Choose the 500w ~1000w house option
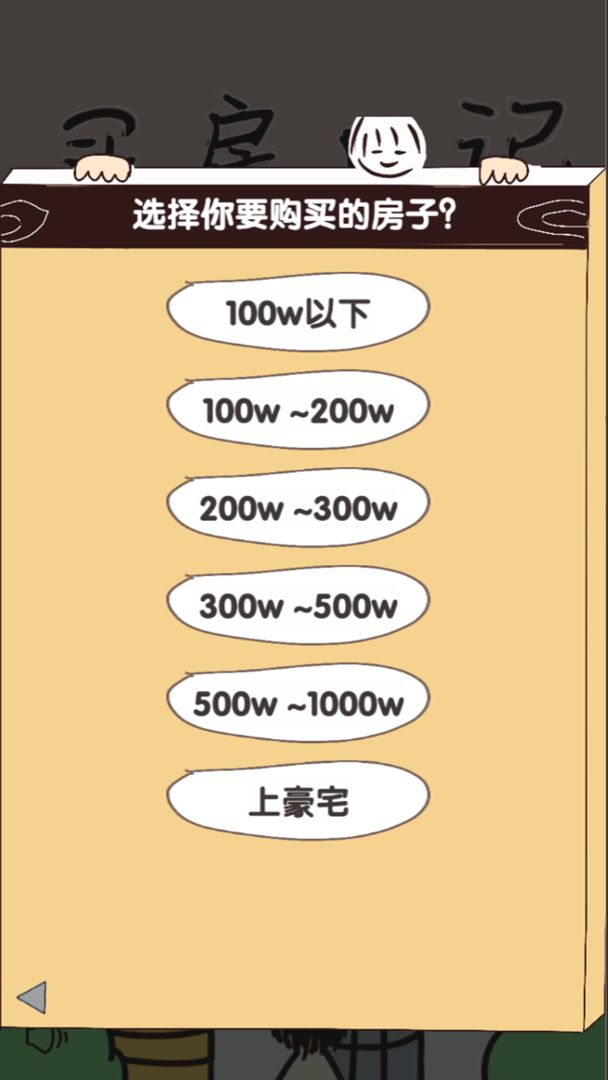This screenshot has height=1080, width=608. 298,704
